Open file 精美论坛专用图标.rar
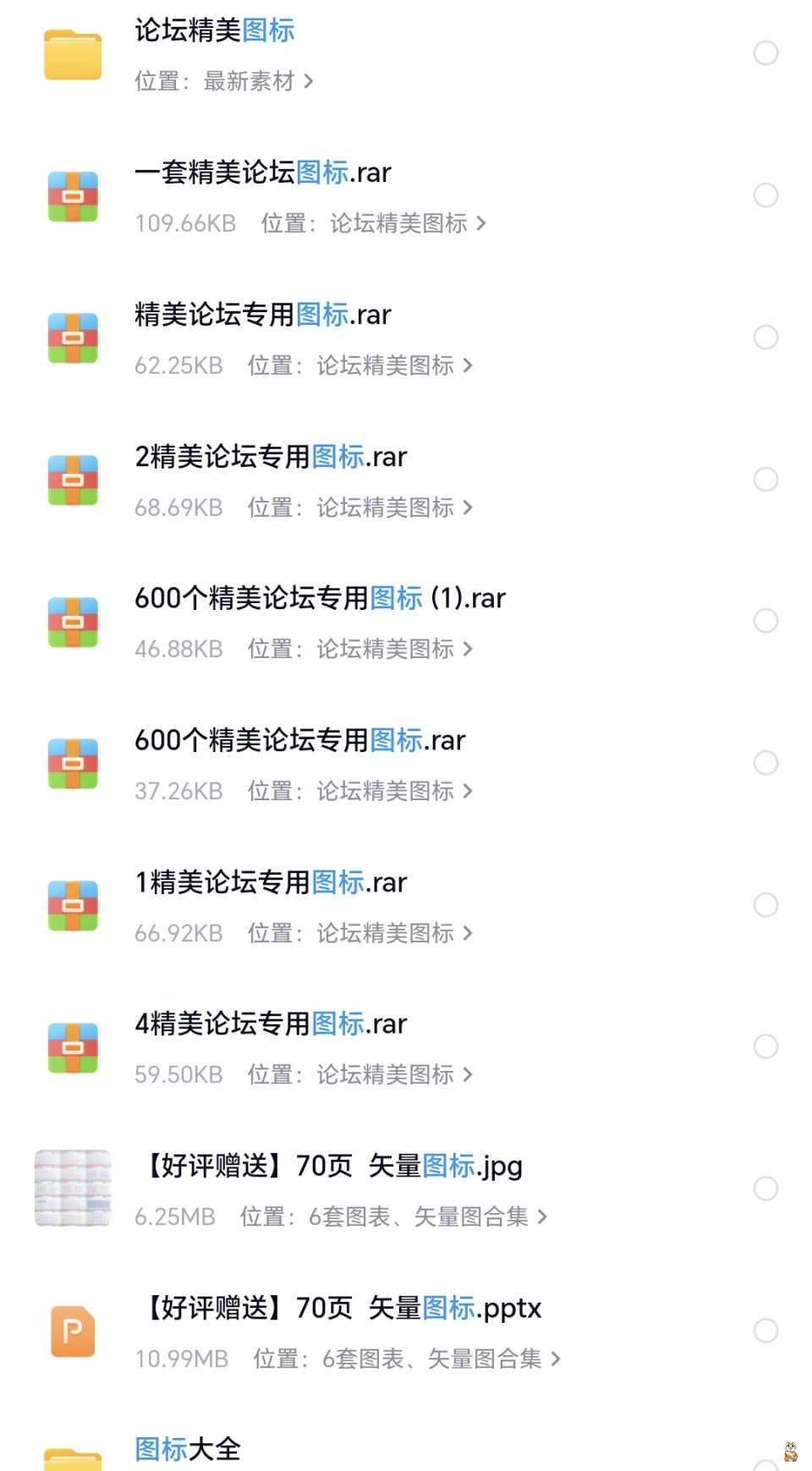The image size is (812, 1471). pos(262,315)
